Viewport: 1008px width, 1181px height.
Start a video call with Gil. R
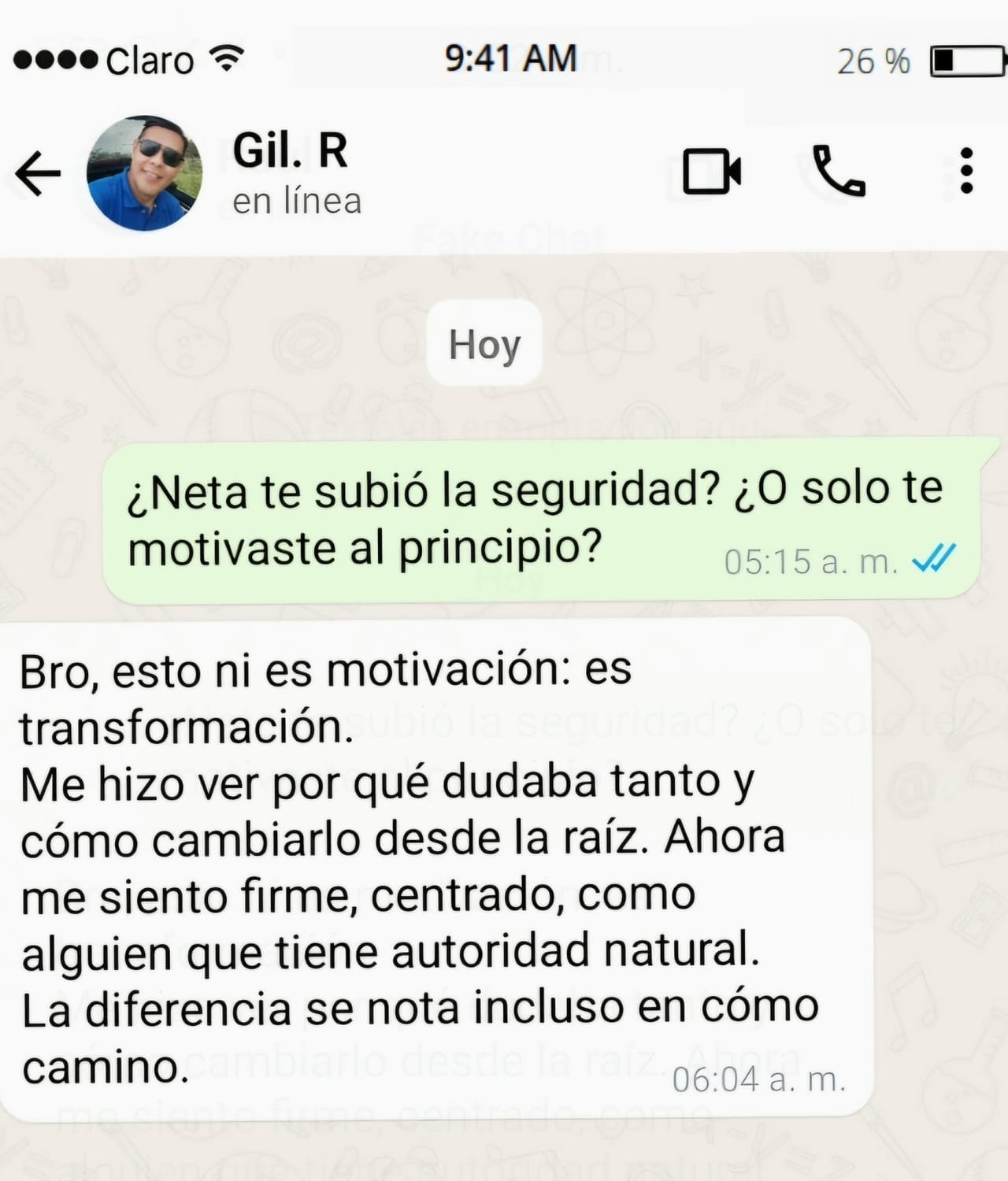[x=711, y=170]
